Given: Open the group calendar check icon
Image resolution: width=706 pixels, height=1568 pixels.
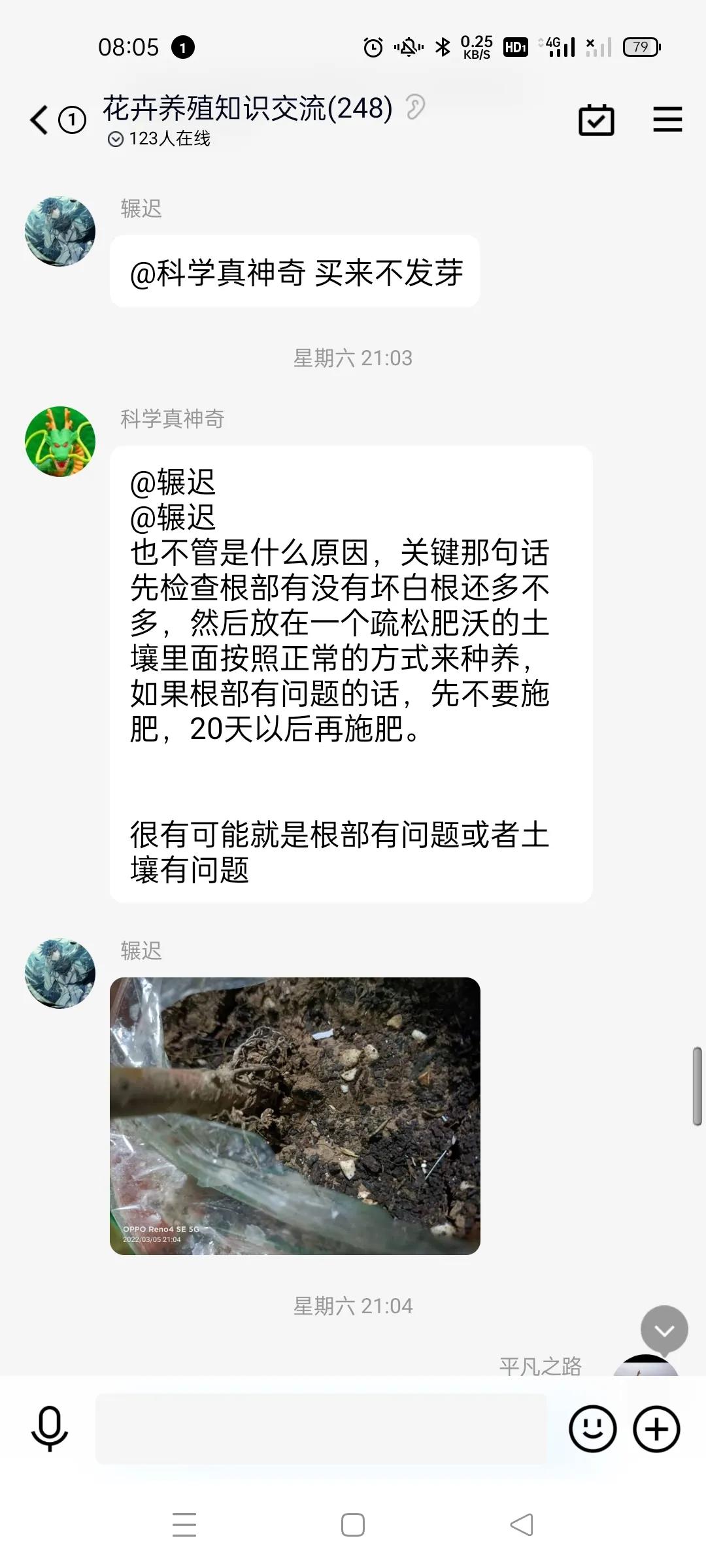Looking at the screenshot, I should pos(597,120).
